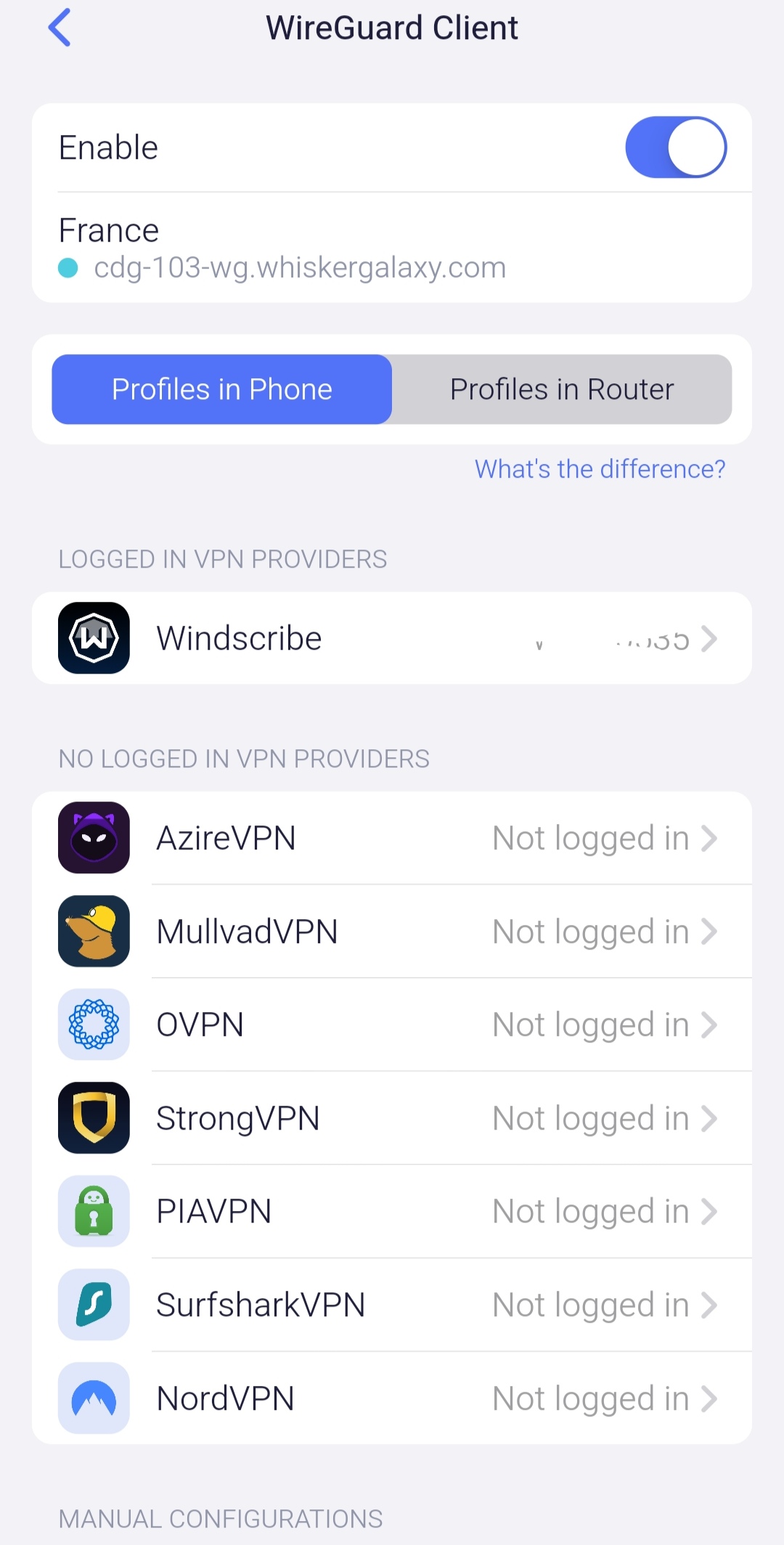Open the SurfsharkVPN row
Viewport: 784px width, 1545px height.
click(x=392, y=1305)
